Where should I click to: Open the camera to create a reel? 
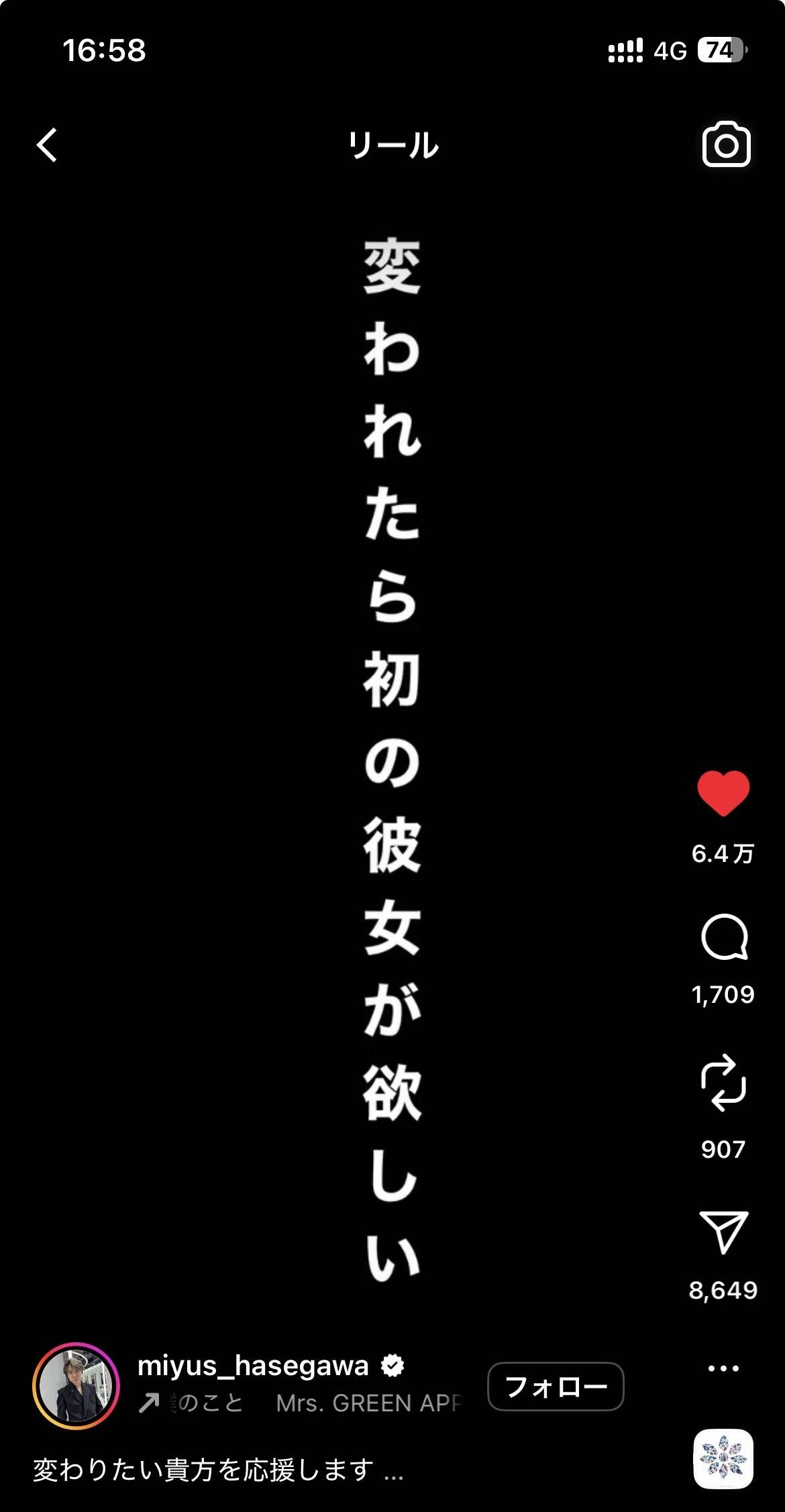click(726, 145)
